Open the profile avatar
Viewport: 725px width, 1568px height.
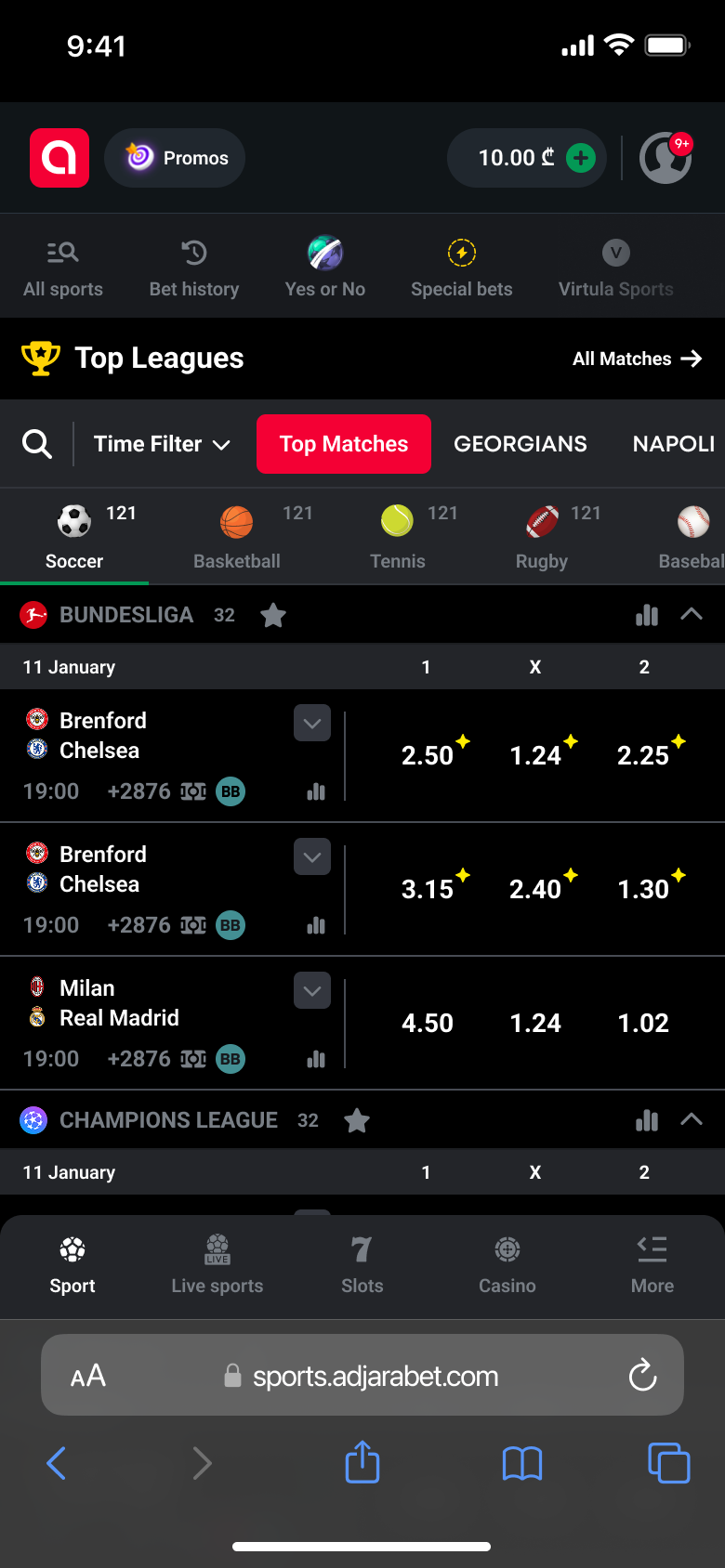666,158
